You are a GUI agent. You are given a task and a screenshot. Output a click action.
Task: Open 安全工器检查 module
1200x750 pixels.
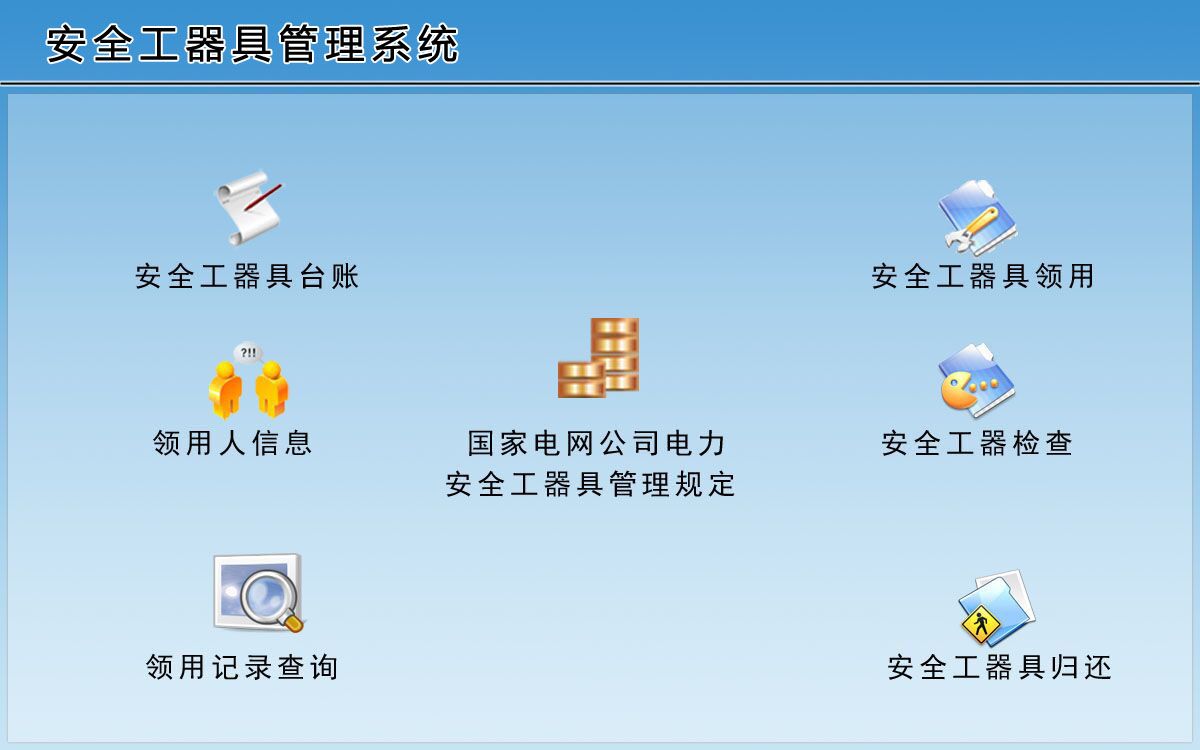(976, 381)
